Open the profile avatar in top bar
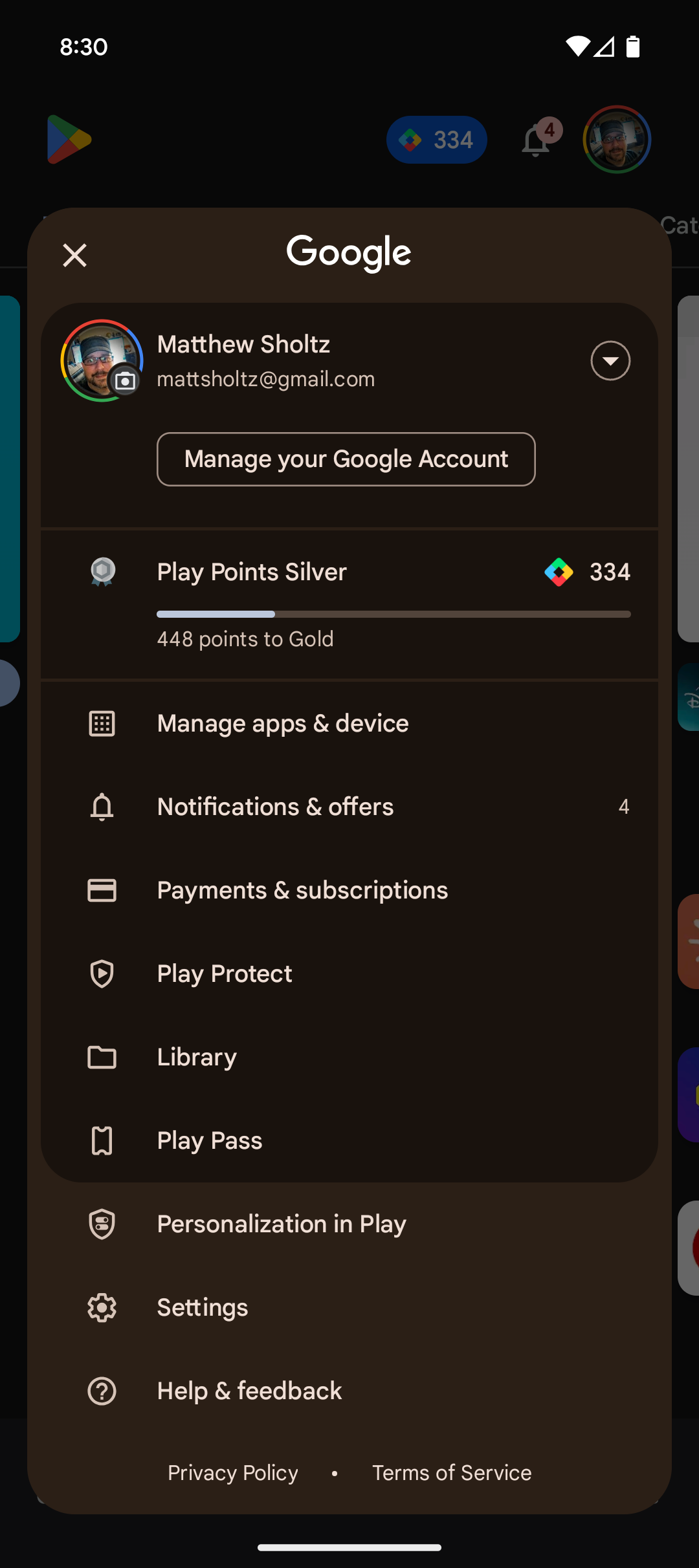 616,139
